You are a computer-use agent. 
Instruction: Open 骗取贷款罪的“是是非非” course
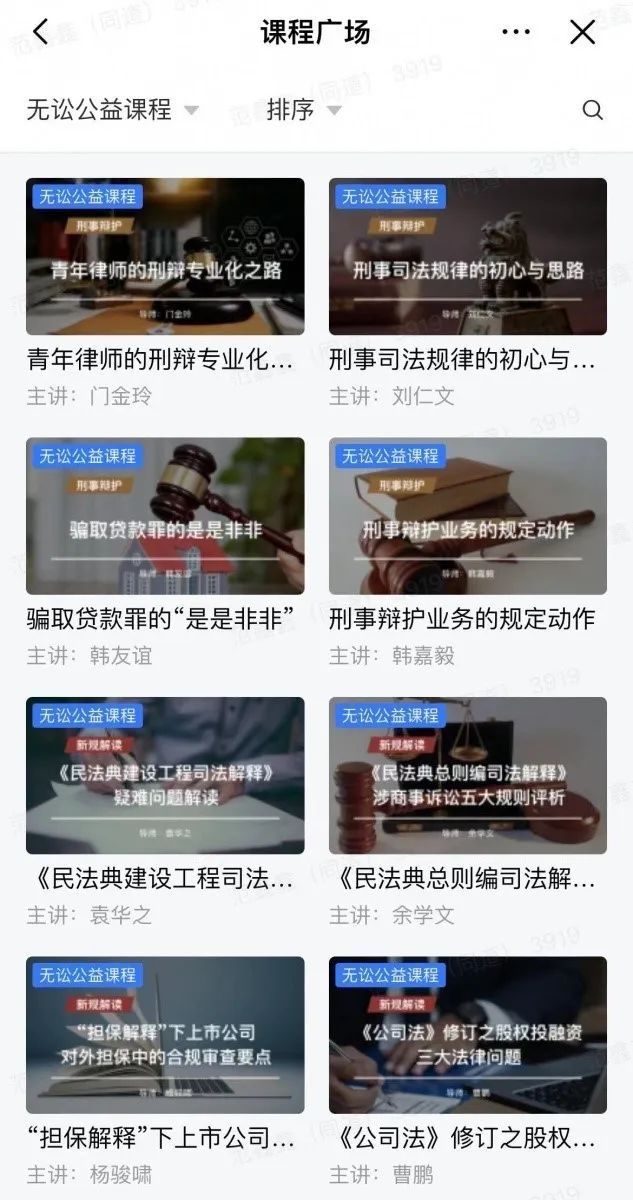point(165,516)
